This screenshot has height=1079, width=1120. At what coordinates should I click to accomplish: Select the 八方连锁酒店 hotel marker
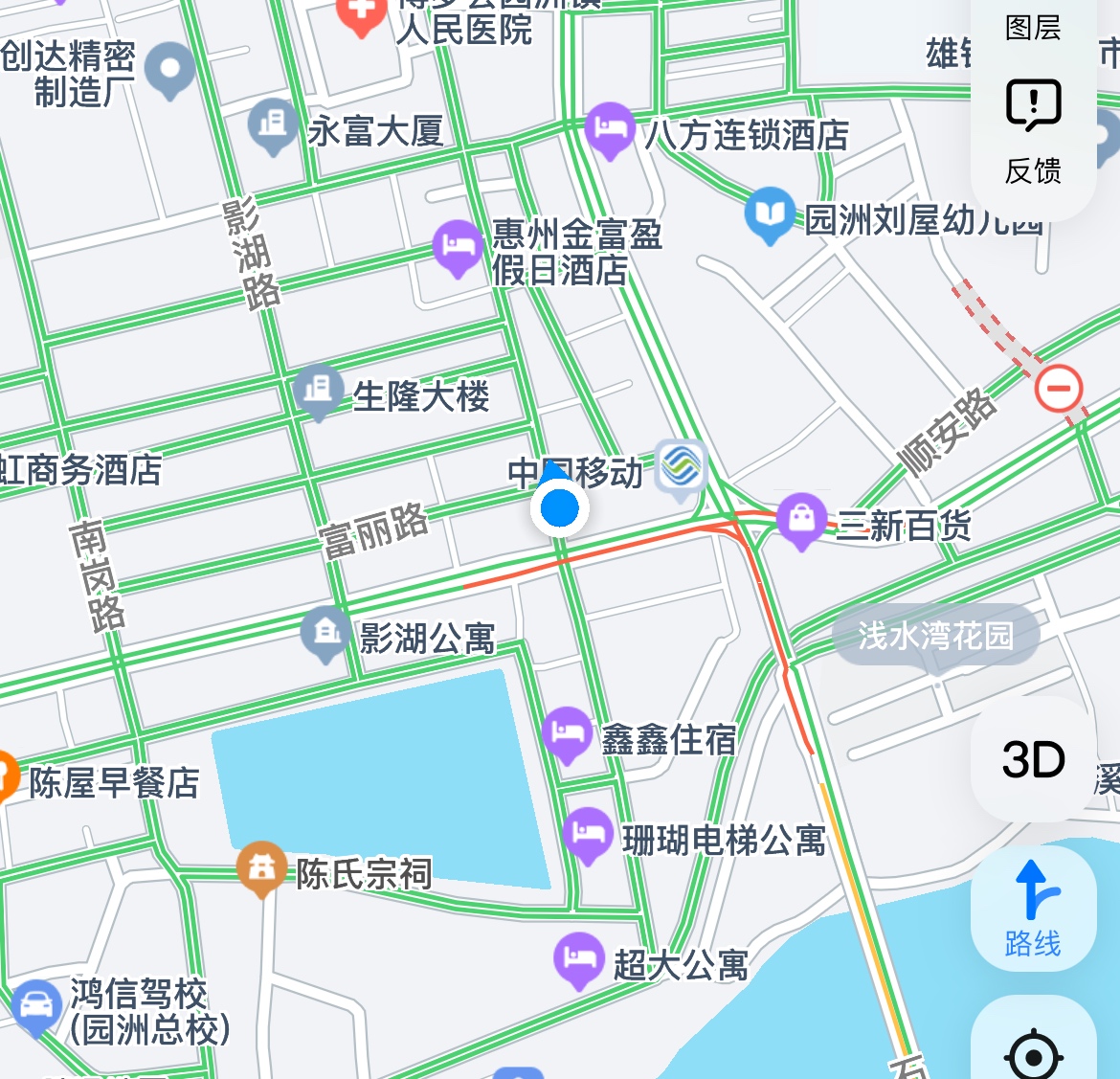click(610, 129)
